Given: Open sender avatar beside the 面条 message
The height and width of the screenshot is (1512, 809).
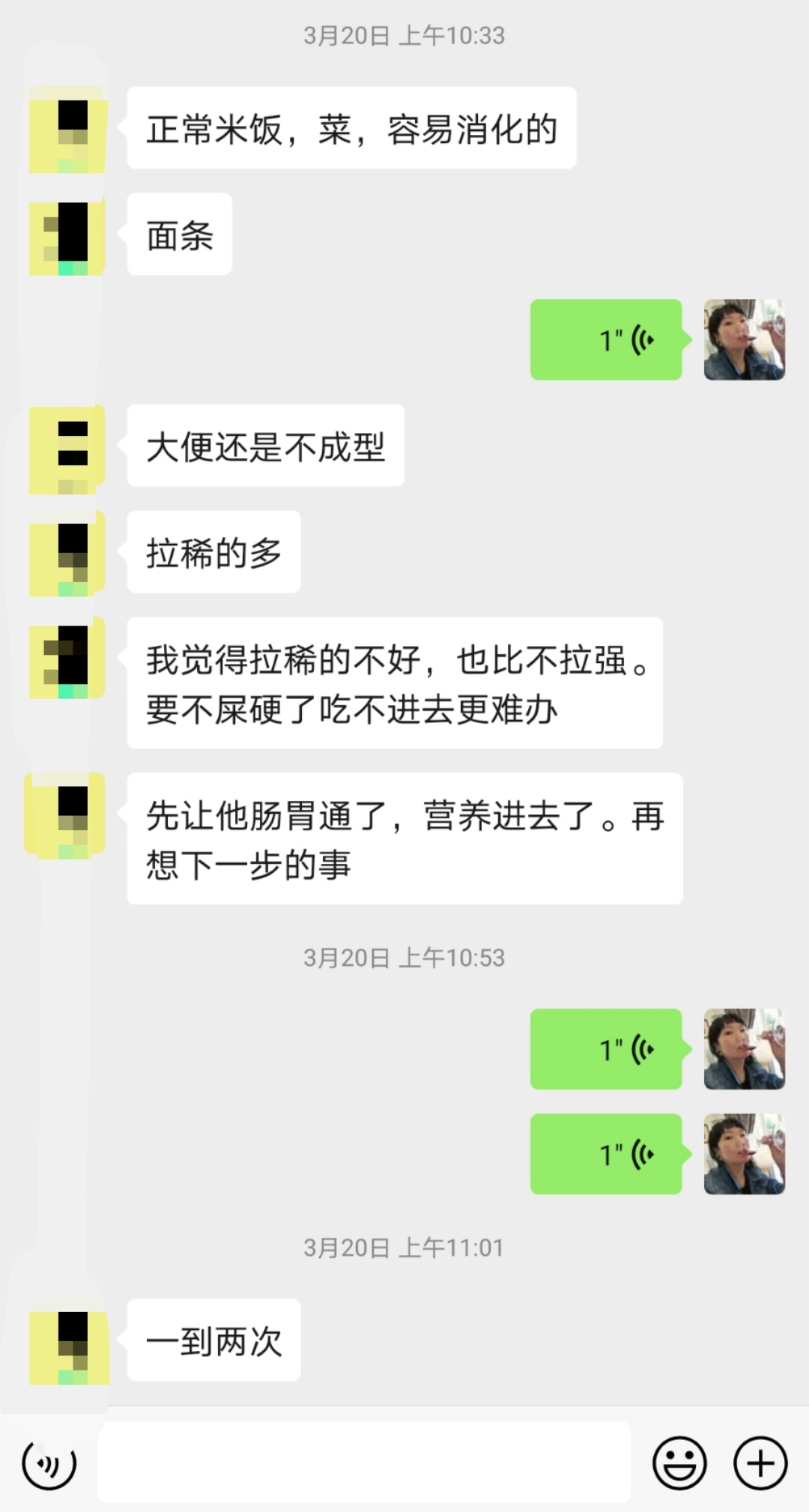Looking at the screenshot, I should coord(67,236).
